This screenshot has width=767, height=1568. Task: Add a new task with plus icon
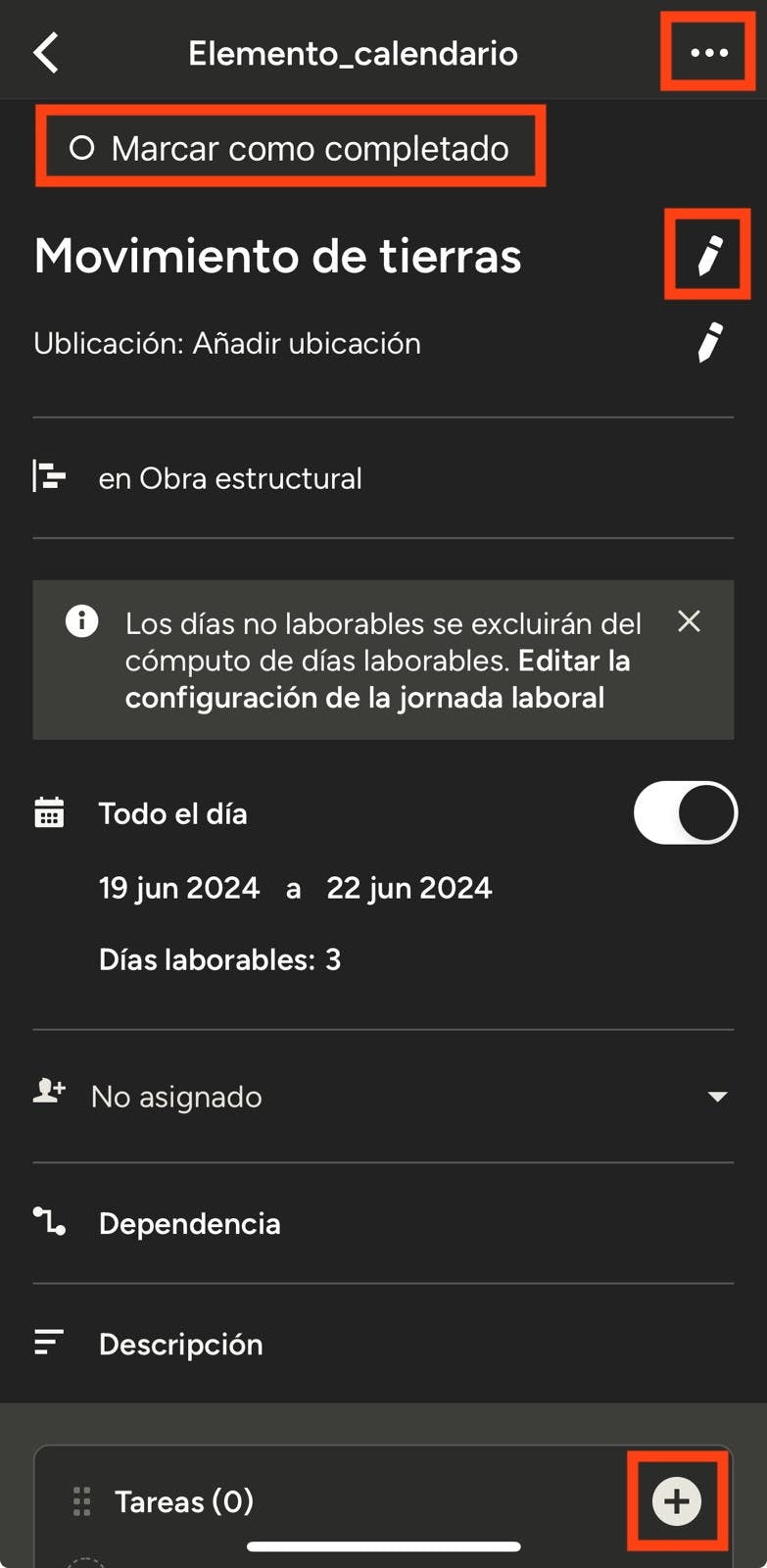[677, 1501]
